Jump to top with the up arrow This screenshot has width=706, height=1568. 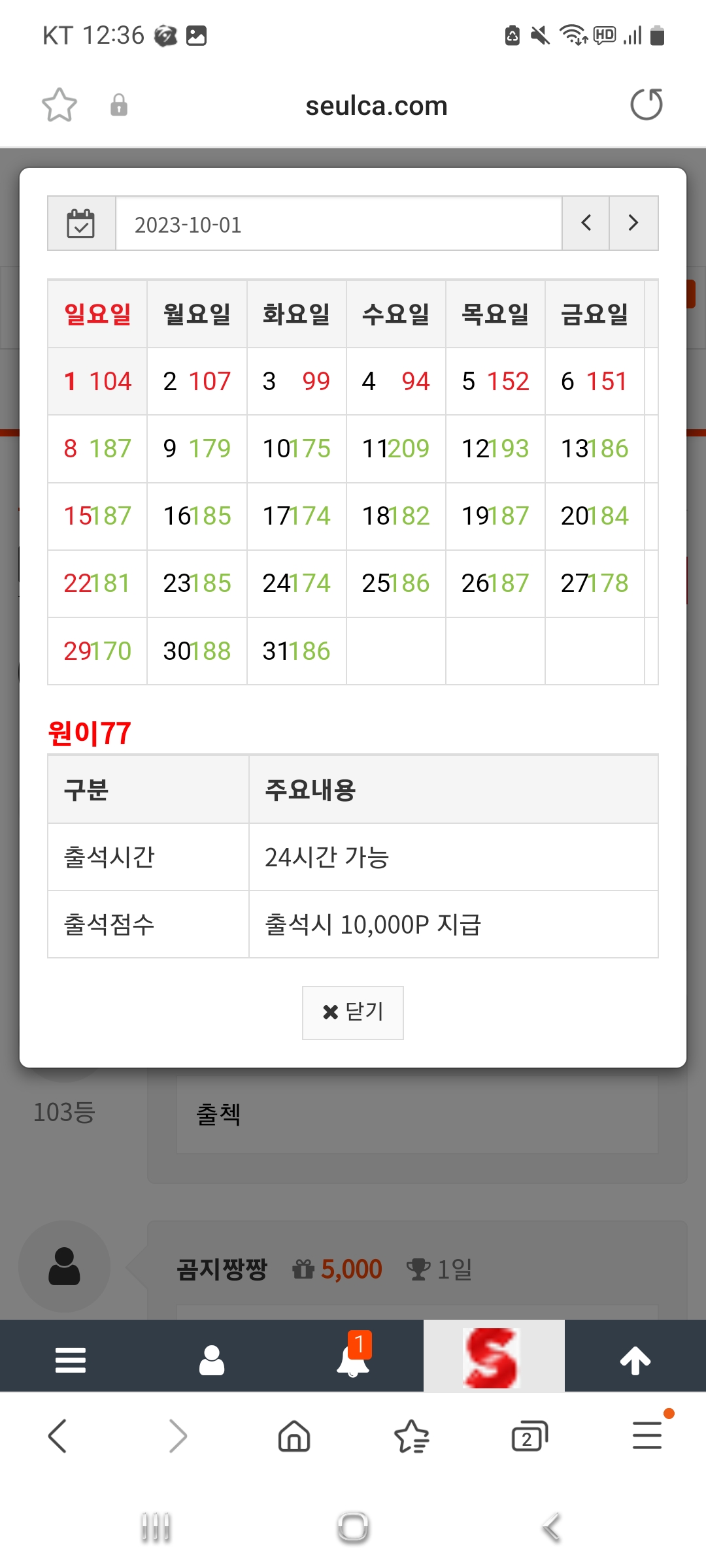coord(635,1360)
